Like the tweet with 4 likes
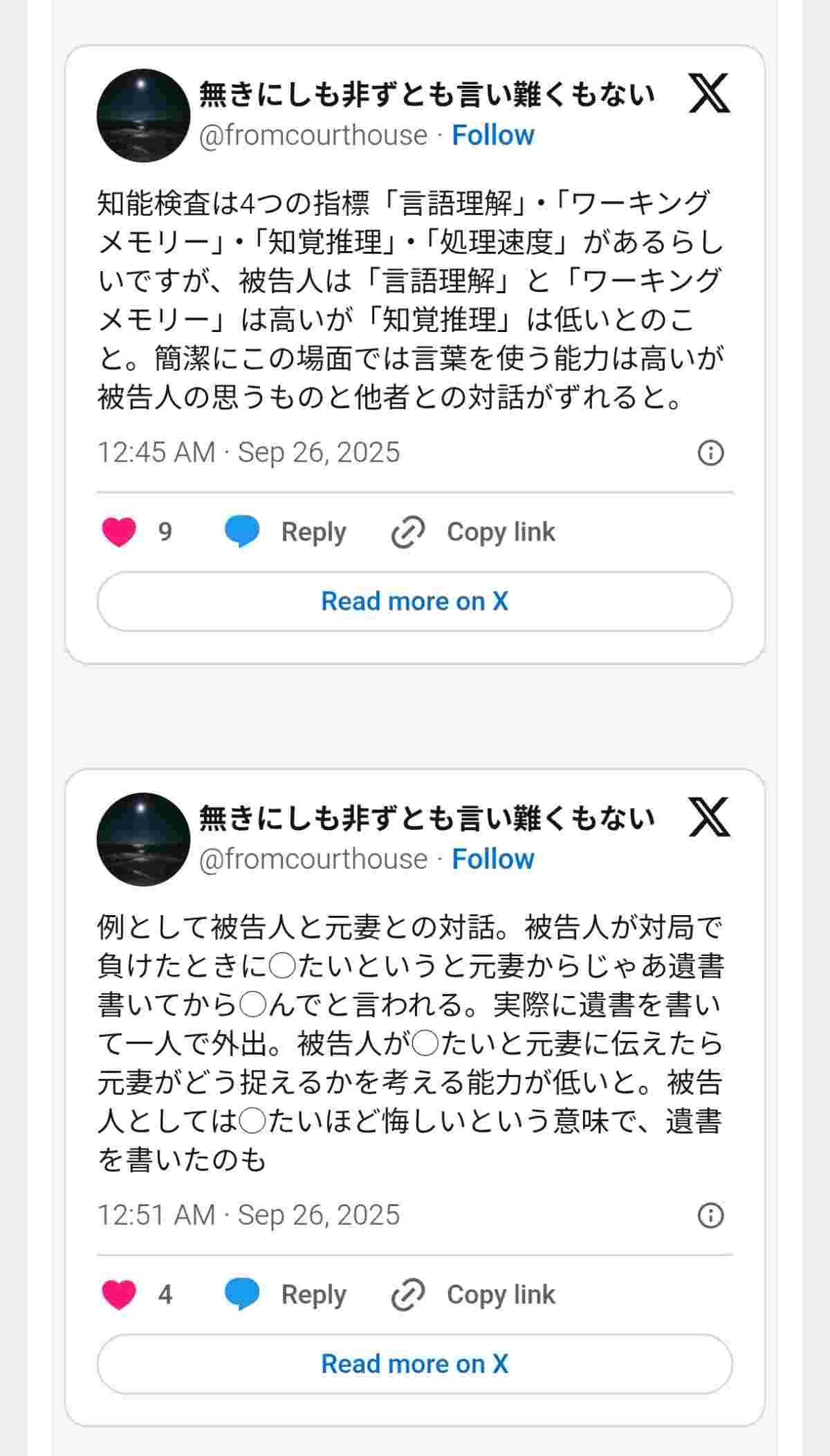This screenshot has width=830, height=1456. tap(119, 1294)
